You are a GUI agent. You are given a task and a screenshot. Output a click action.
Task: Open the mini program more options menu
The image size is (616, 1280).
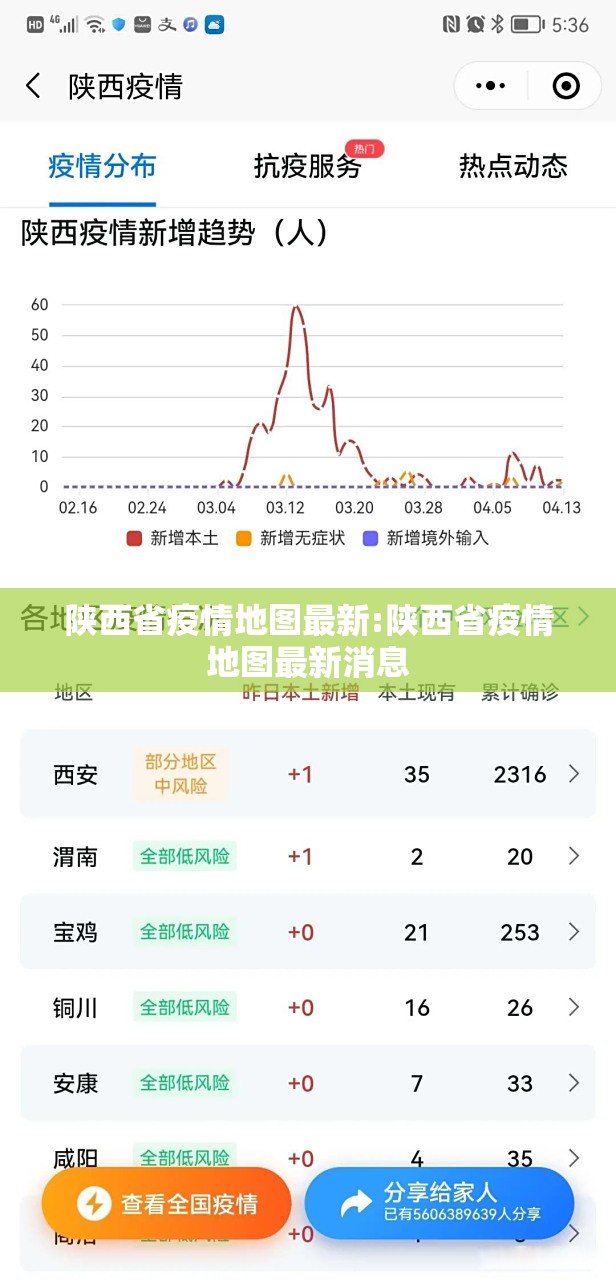coord(490,86)
